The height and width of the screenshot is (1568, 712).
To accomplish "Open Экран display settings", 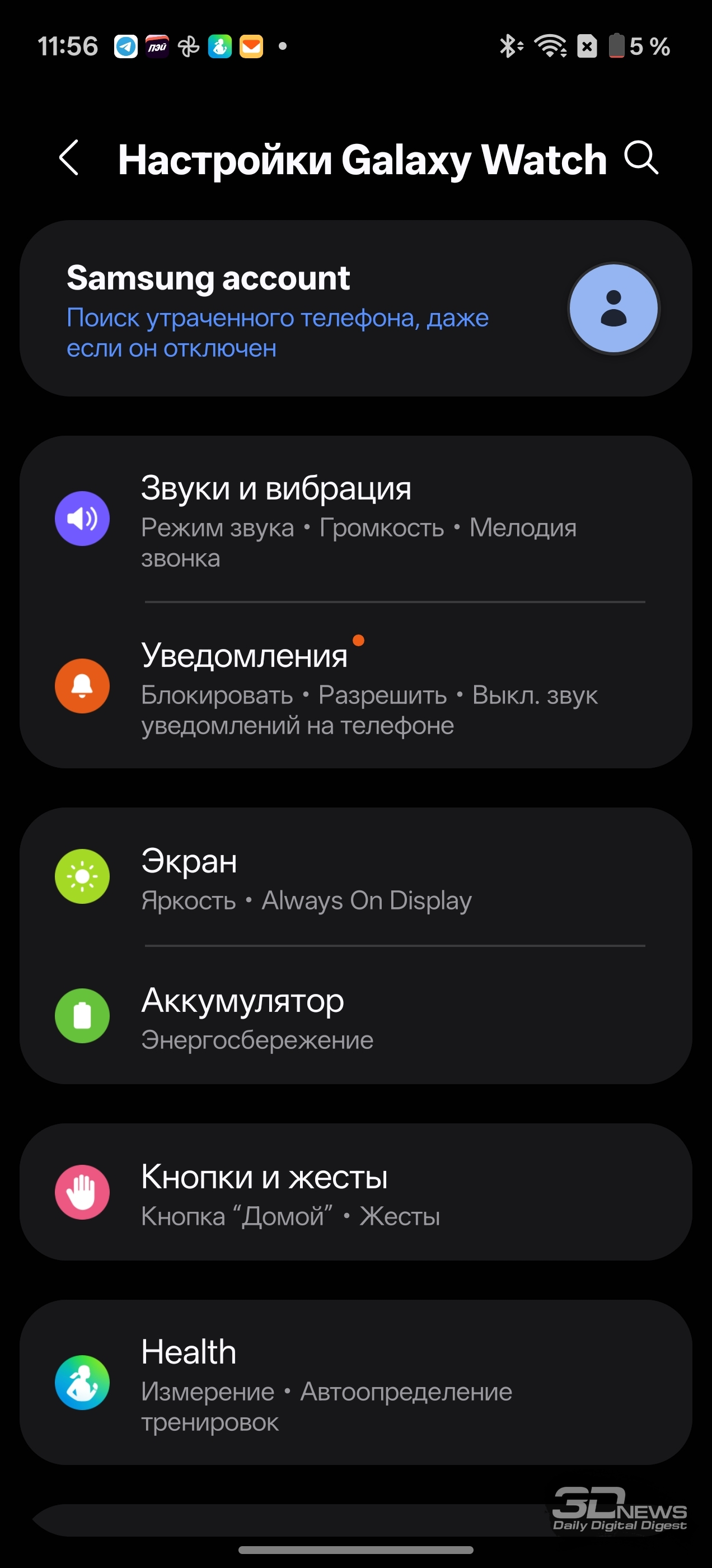I will pyautogui.click(x=355, y=877).
